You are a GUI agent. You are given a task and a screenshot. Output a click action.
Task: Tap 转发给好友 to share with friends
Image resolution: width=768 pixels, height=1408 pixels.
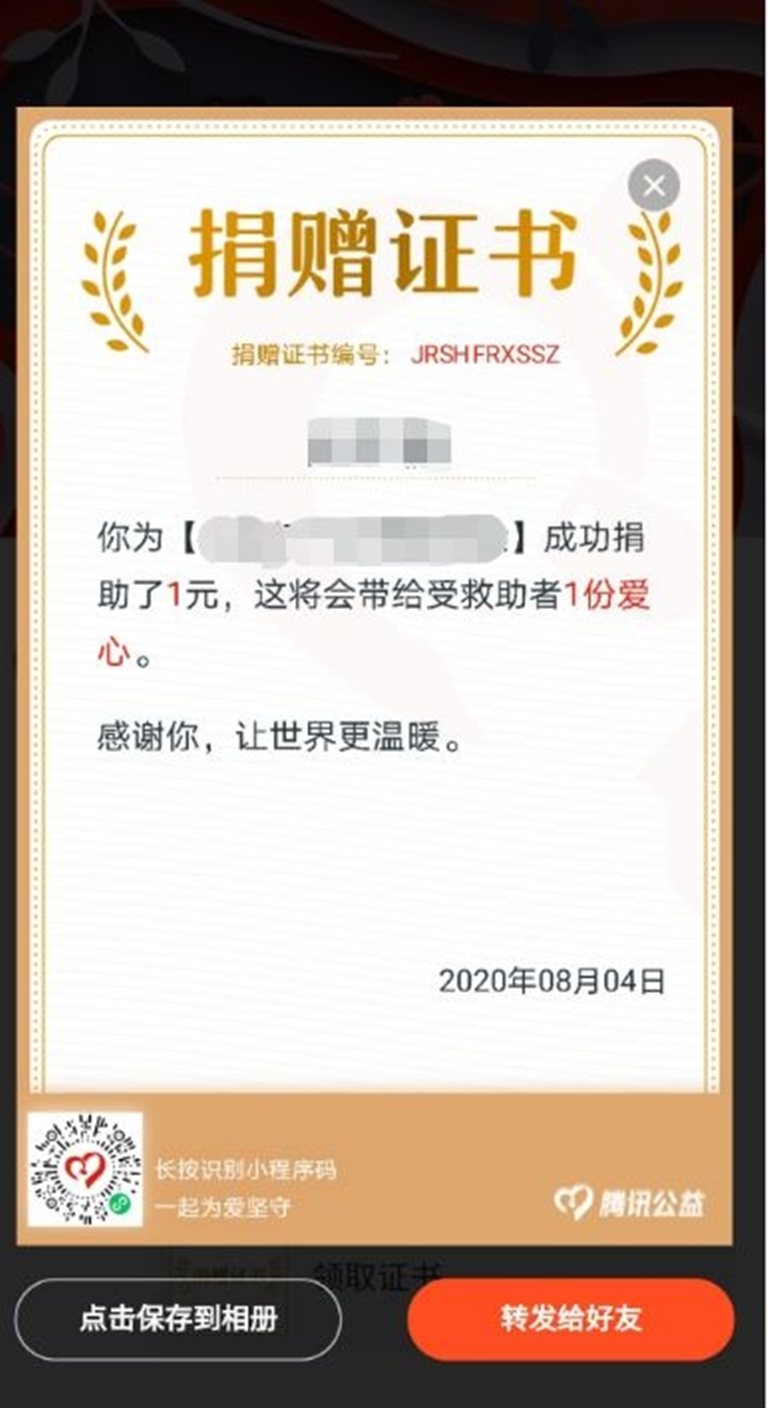click(x=570, y=1320)
